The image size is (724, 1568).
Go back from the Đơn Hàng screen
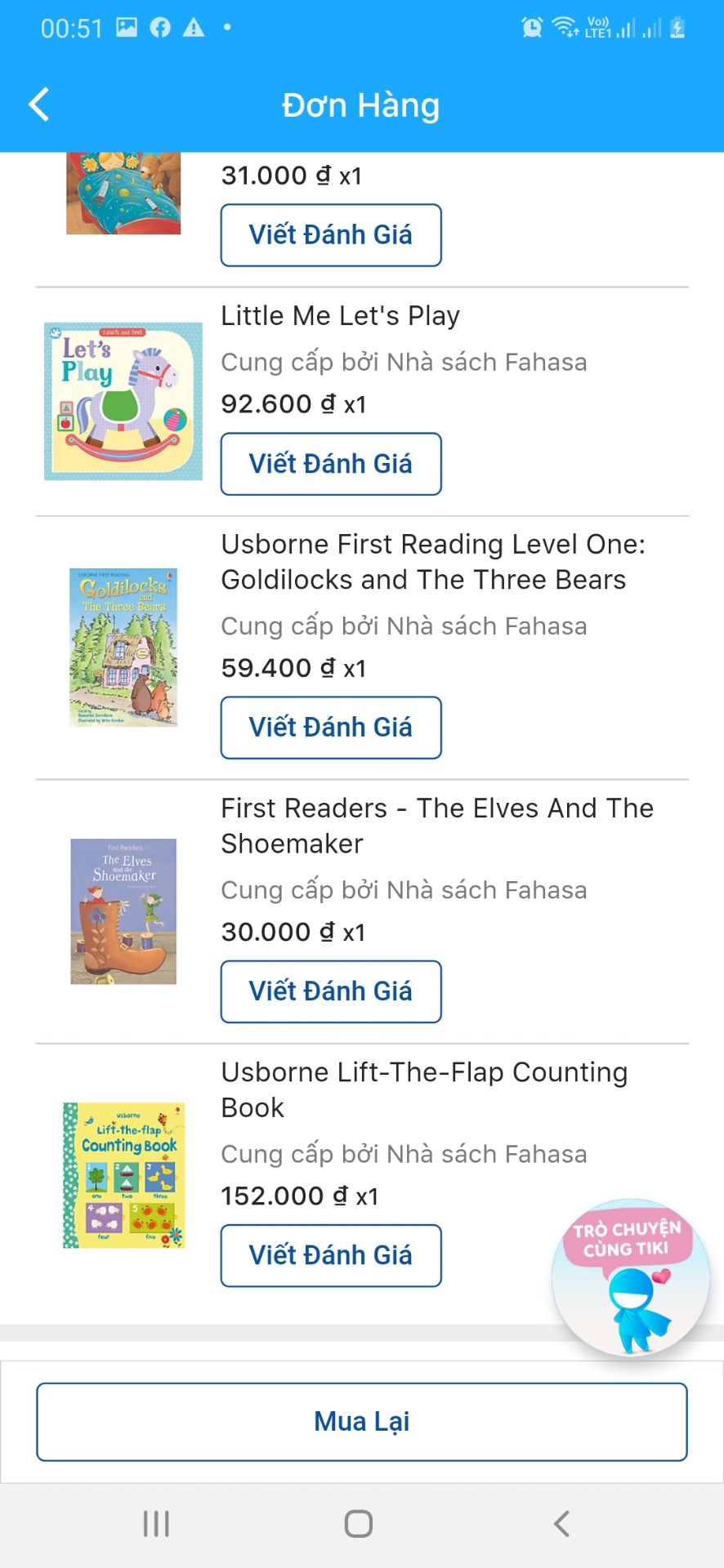tap(39, 105)
